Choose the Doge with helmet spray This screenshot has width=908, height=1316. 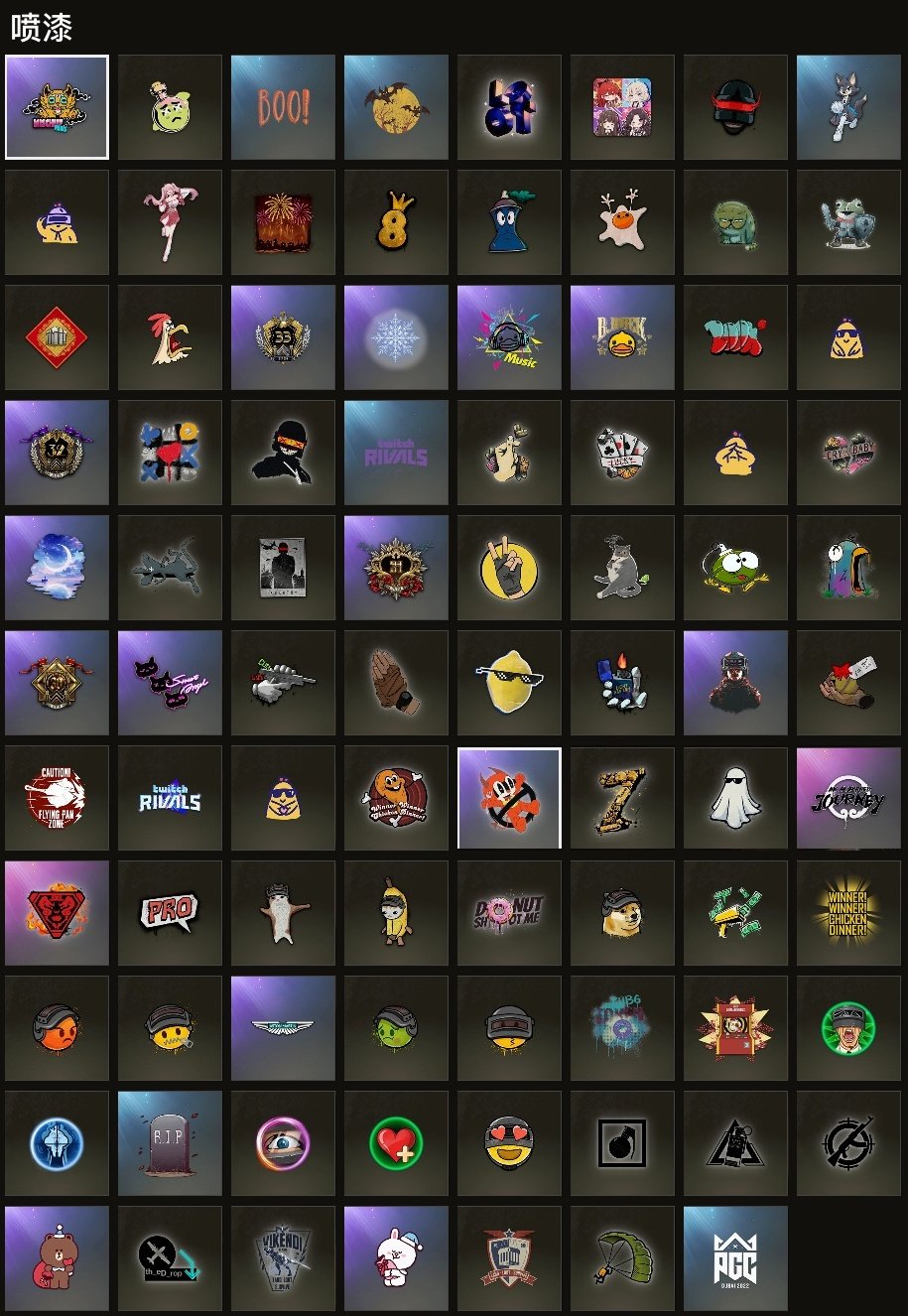622,913
